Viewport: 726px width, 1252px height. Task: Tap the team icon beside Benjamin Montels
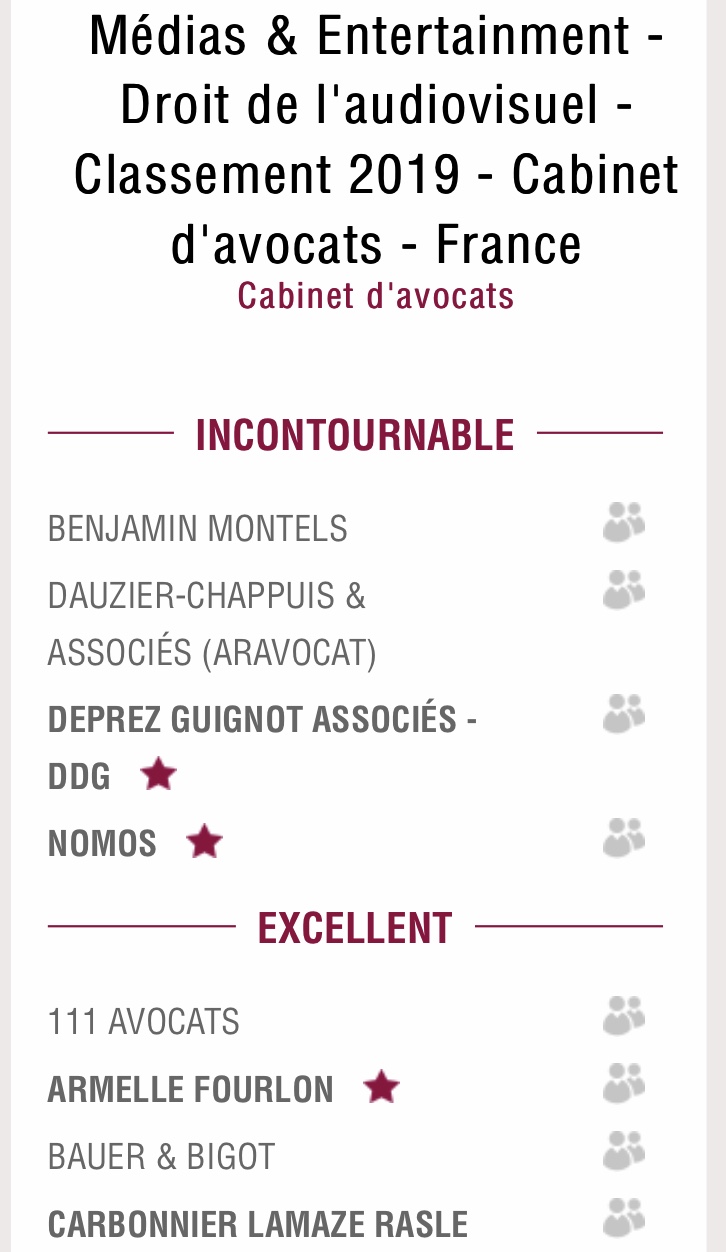click(624, 523)
